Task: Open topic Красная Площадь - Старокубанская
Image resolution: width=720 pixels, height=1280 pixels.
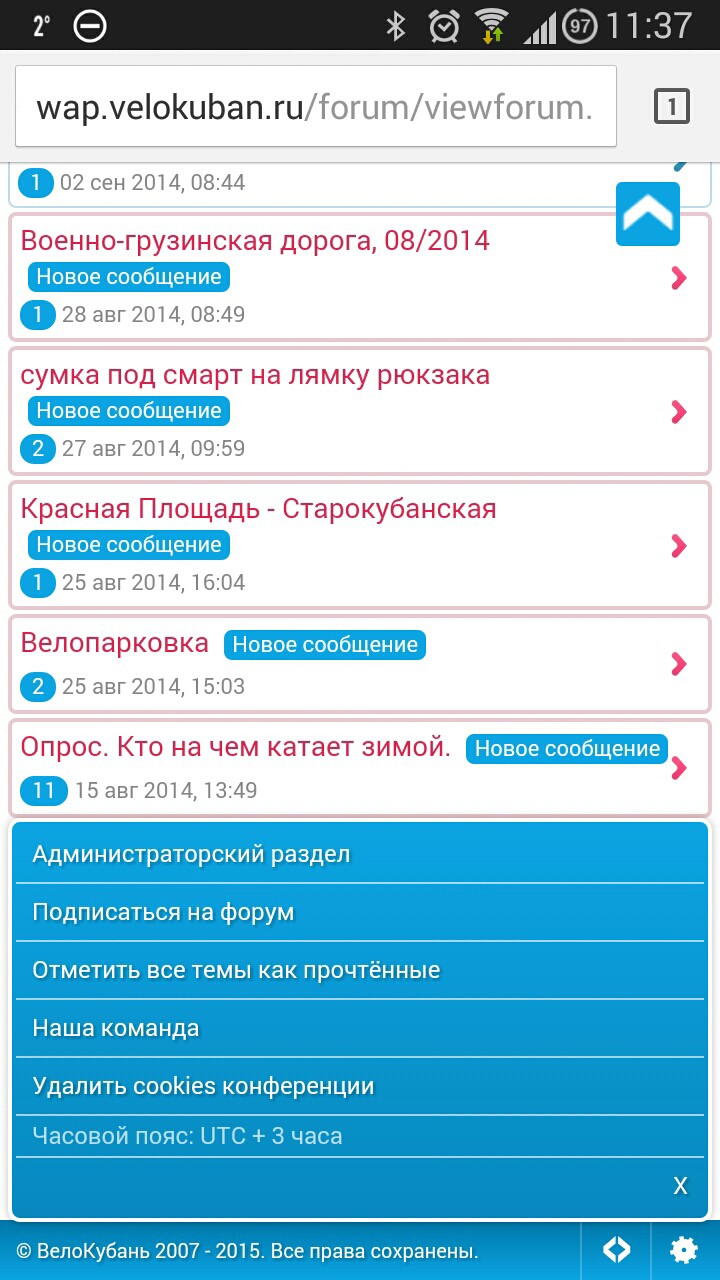Action: (258, 509)
